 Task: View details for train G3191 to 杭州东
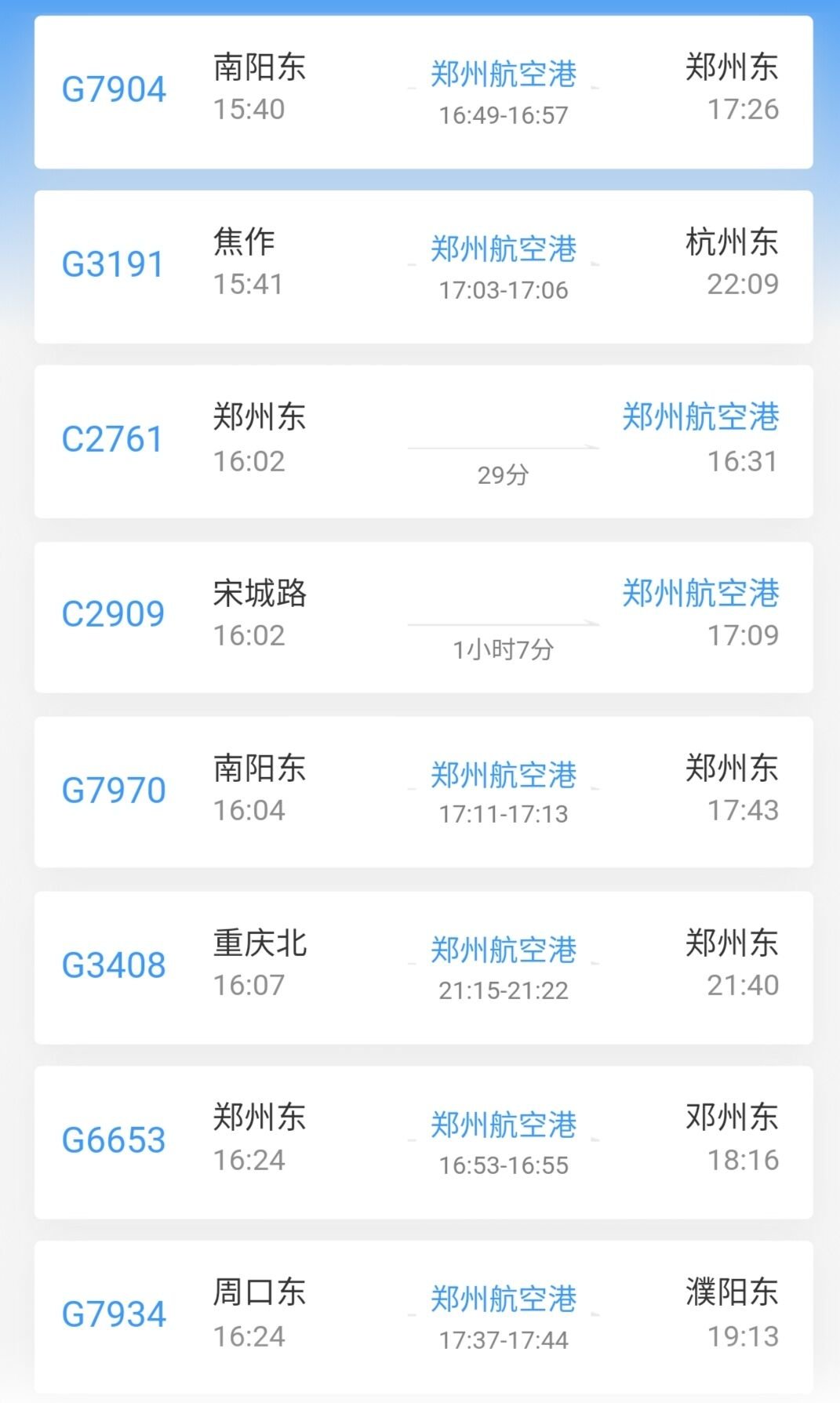click(x=424, y=266)
